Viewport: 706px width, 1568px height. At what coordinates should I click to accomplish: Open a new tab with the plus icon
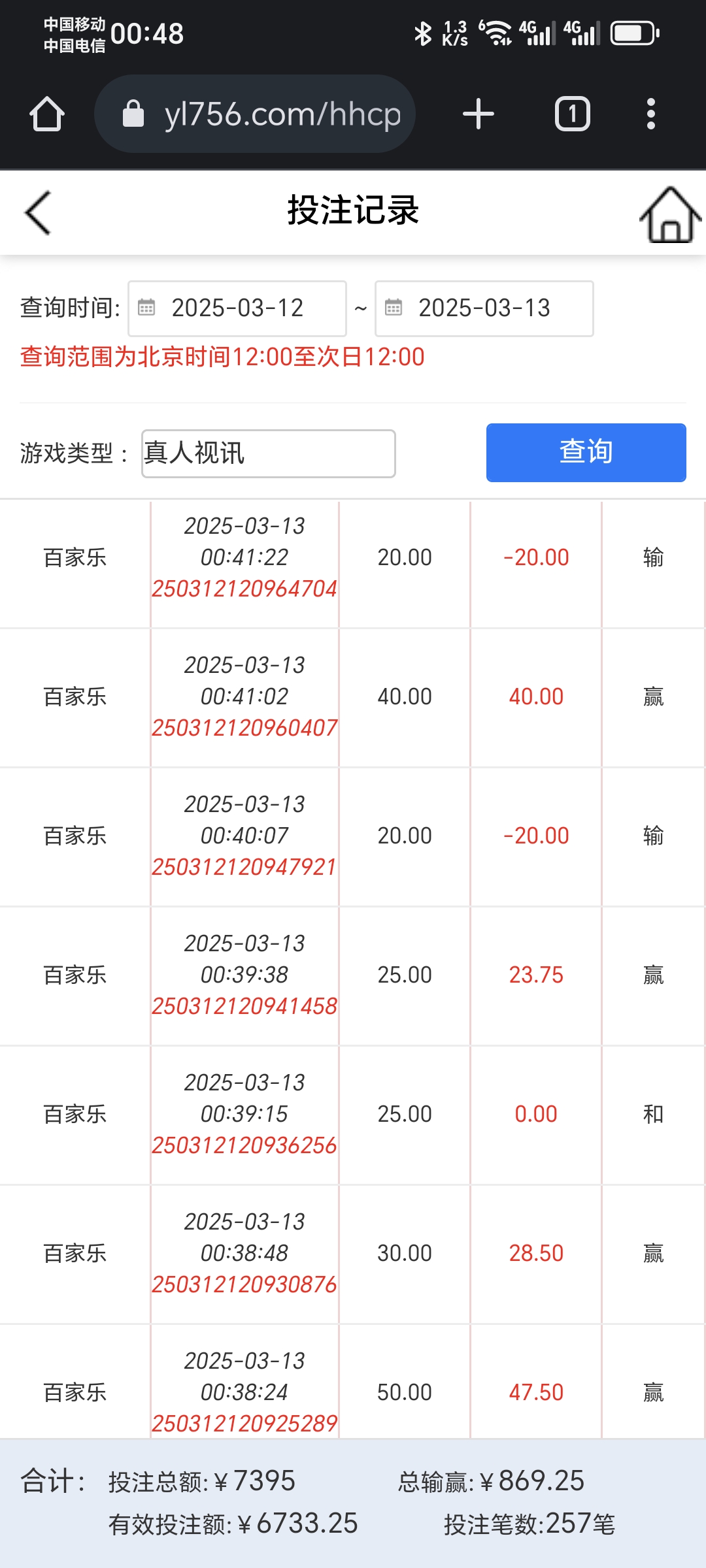pyautogui.click(x=477, y=112)
